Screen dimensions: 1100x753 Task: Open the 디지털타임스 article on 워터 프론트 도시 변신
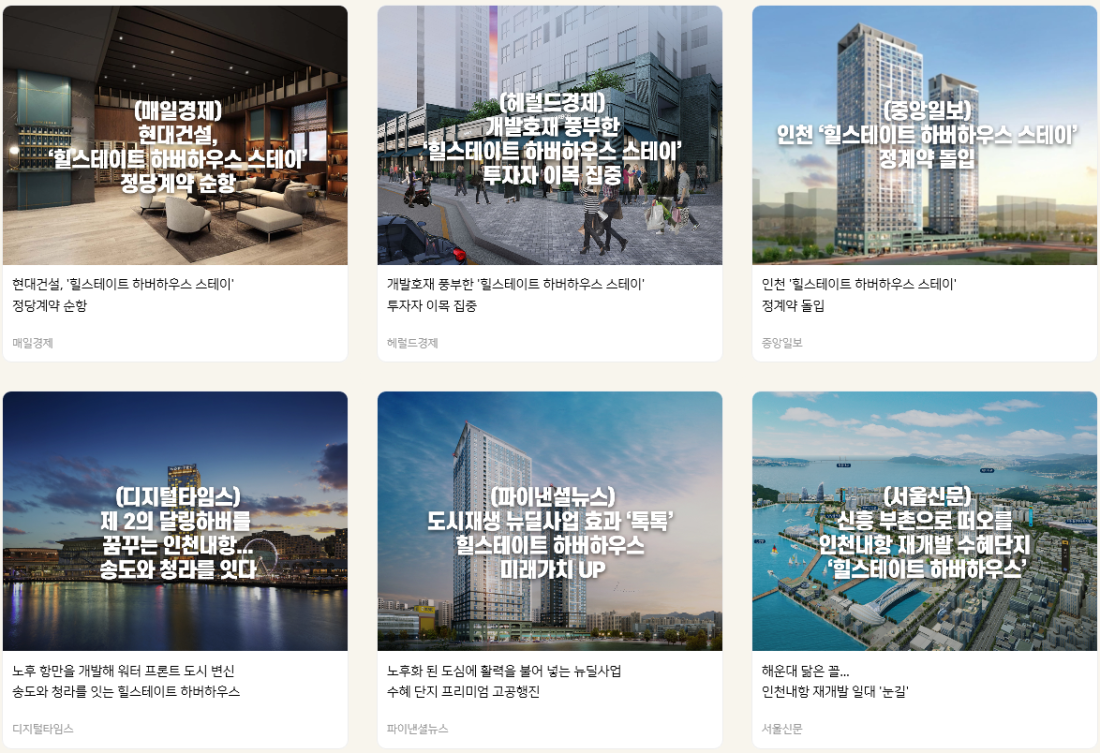click(x=175, y=525)
